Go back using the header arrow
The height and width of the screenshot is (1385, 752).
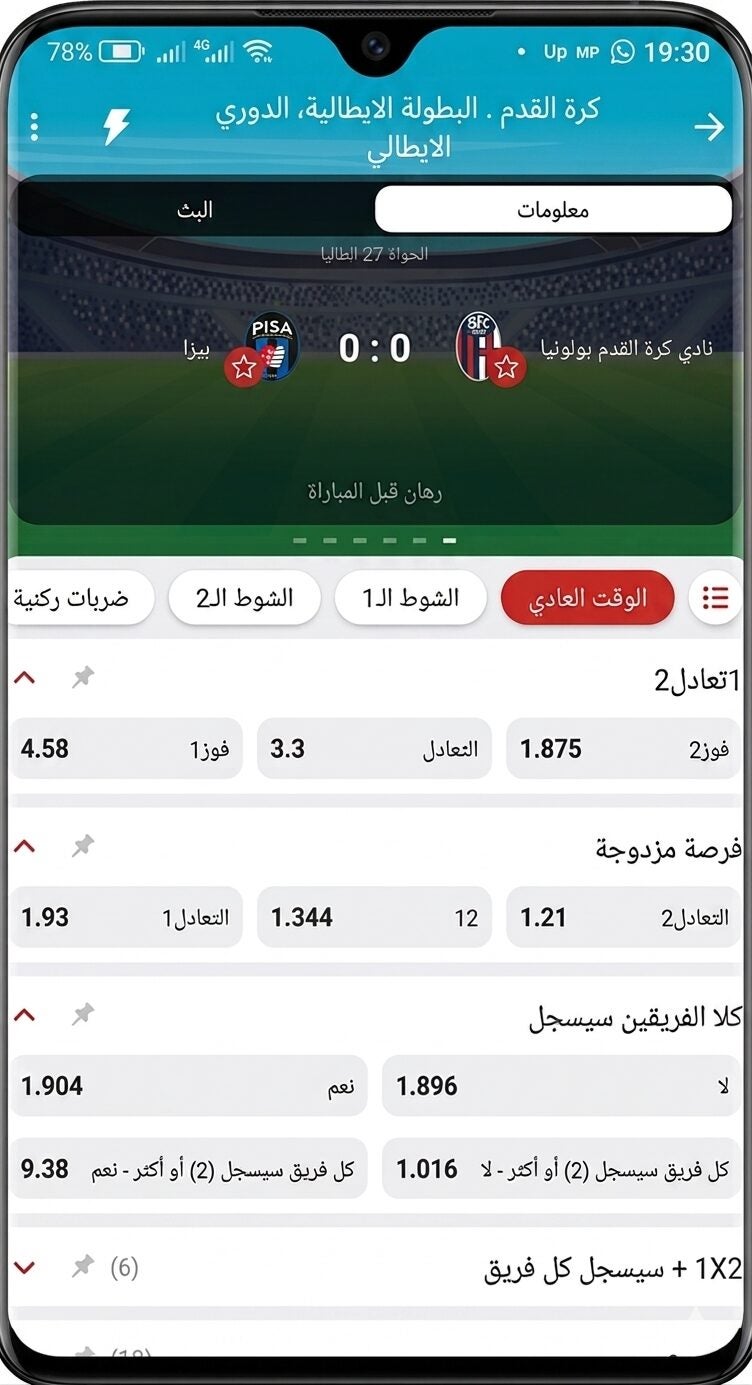pos(709,127)
